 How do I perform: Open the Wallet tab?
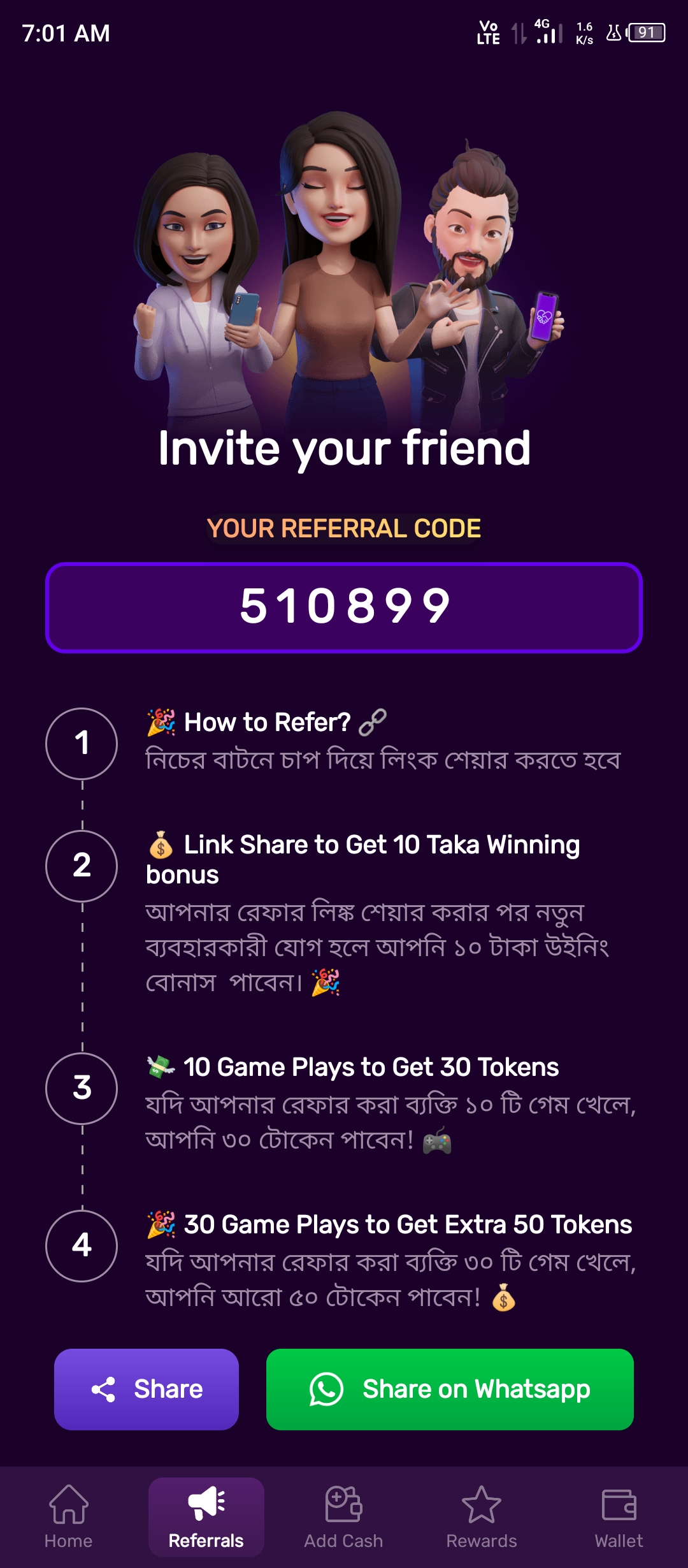pos(619,1517)
